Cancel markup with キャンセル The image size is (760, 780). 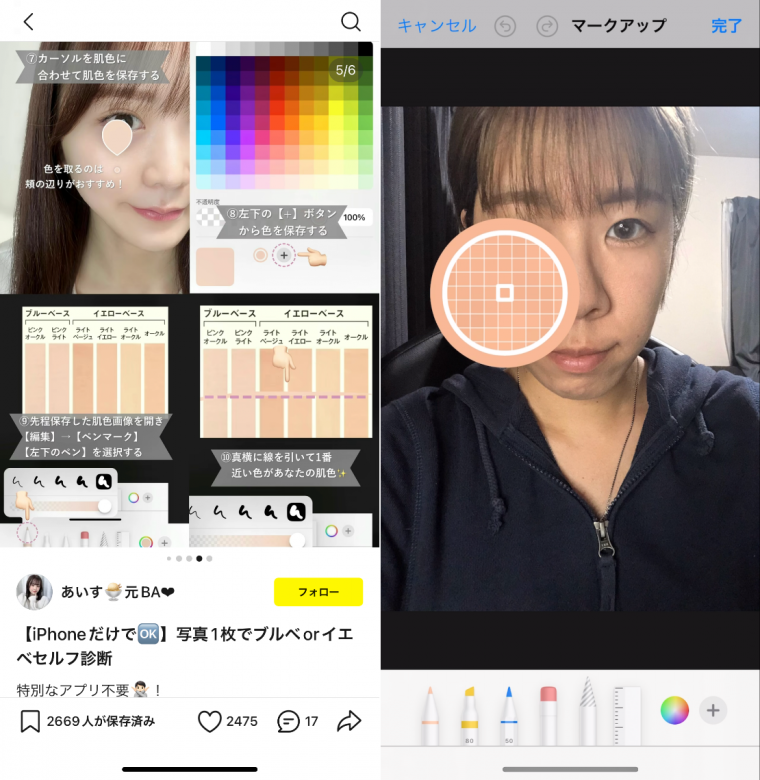pos(436,26)
